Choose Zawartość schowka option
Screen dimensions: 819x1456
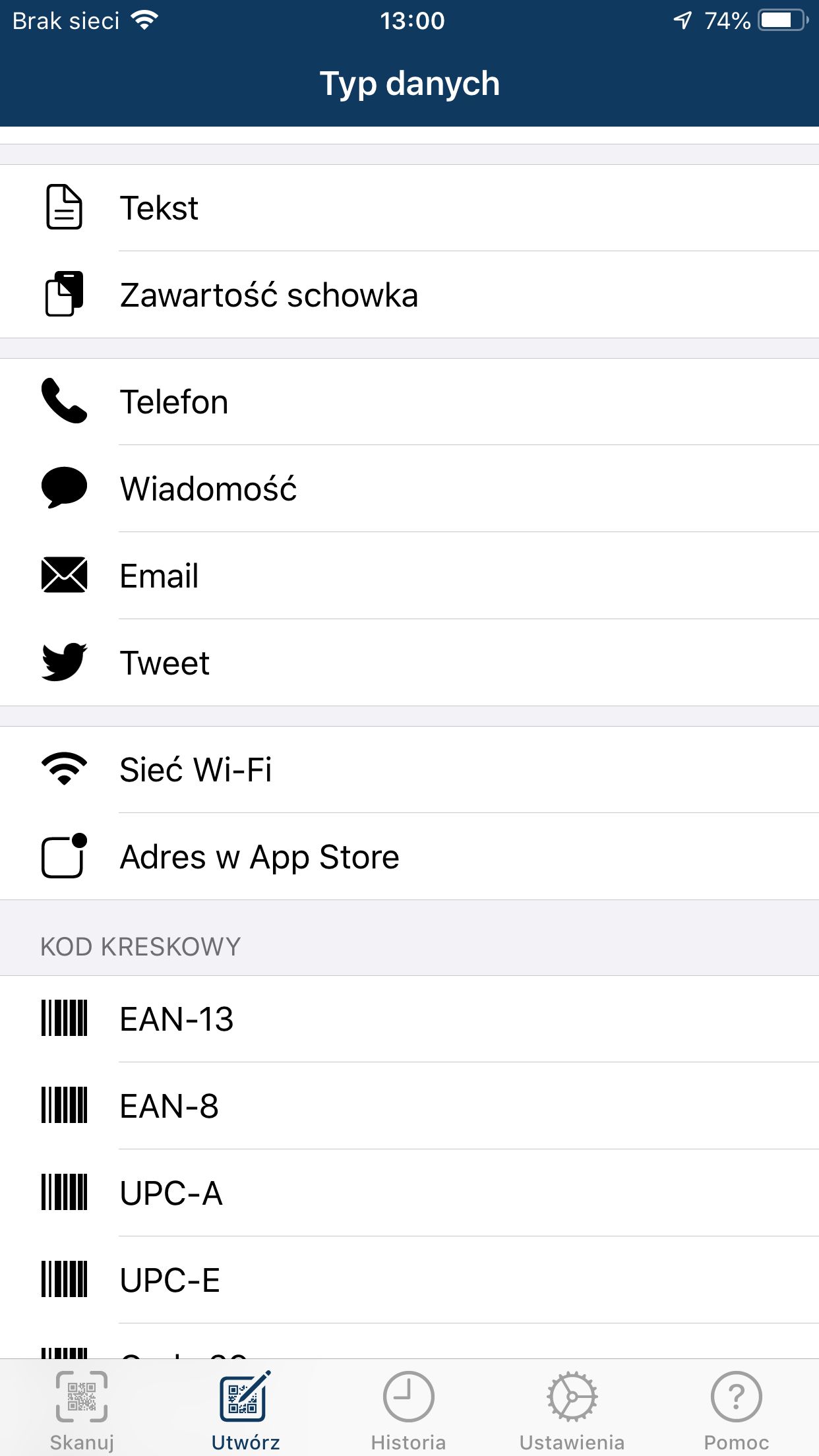point(409,295)
